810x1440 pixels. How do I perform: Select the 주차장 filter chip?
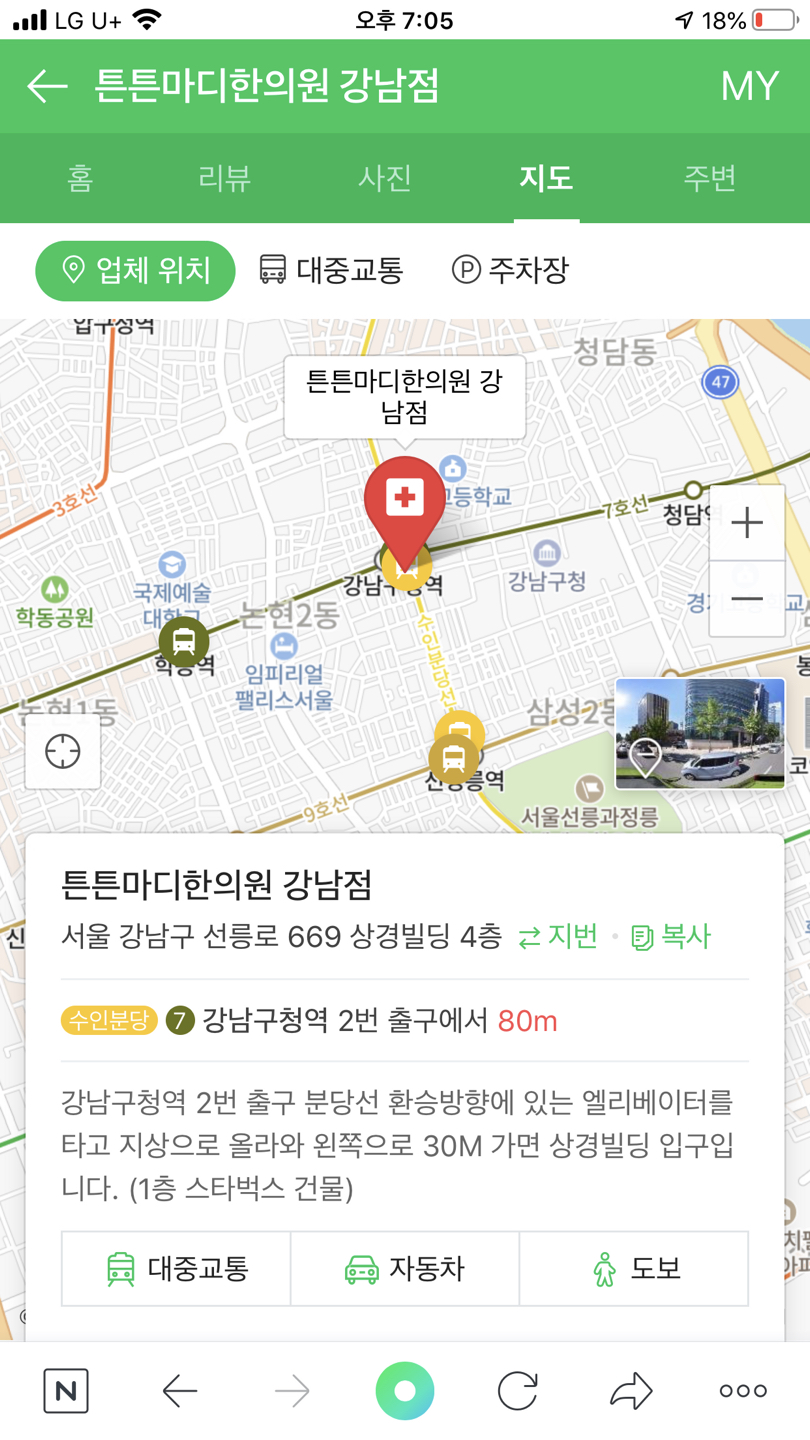[510, 270]
